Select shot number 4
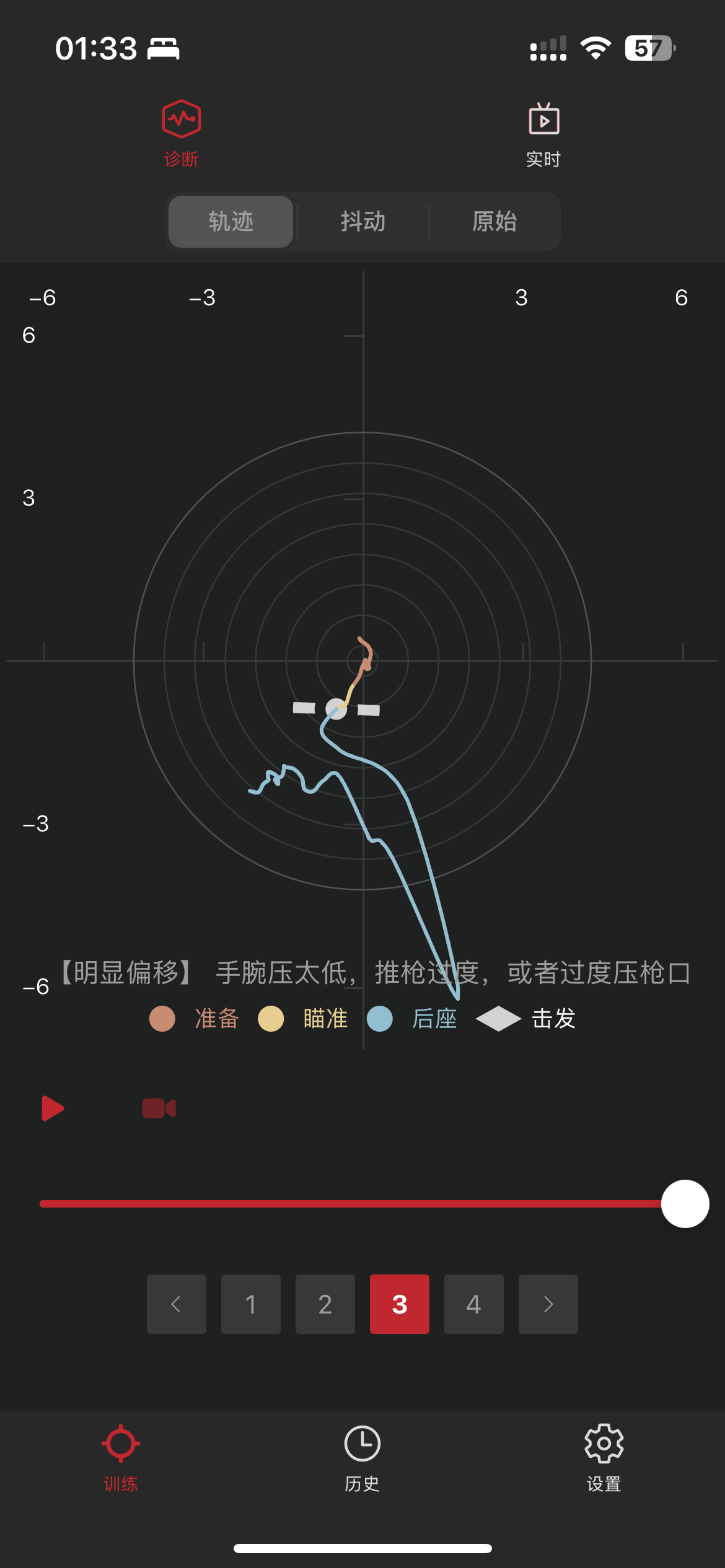 click(474, 1304)
